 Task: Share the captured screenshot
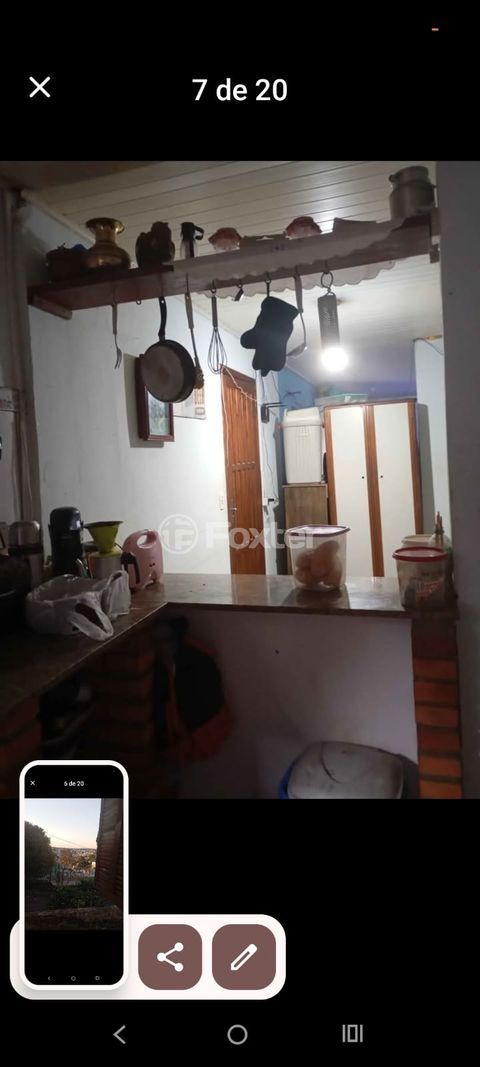point(170,957)
